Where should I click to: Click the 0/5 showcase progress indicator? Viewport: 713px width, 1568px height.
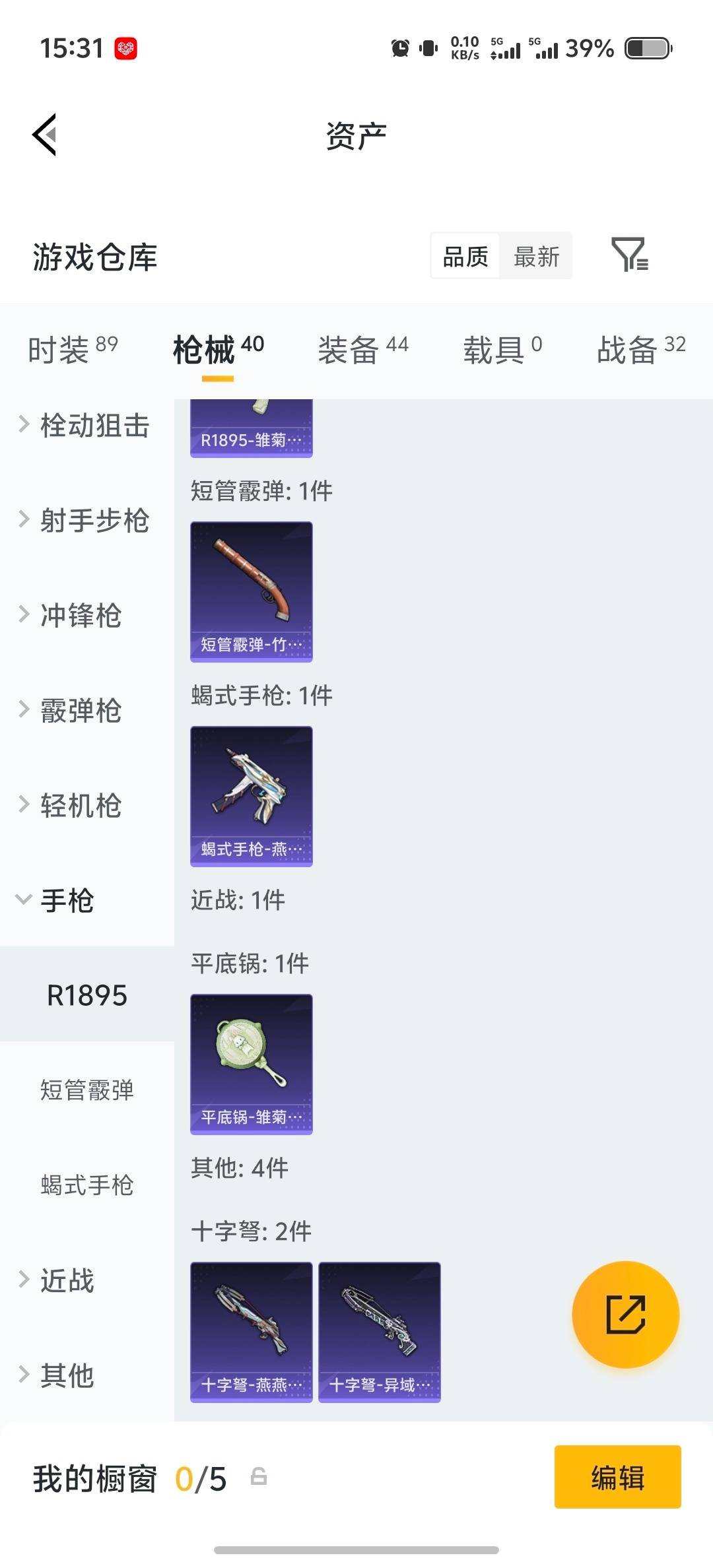click(201, 1480)
